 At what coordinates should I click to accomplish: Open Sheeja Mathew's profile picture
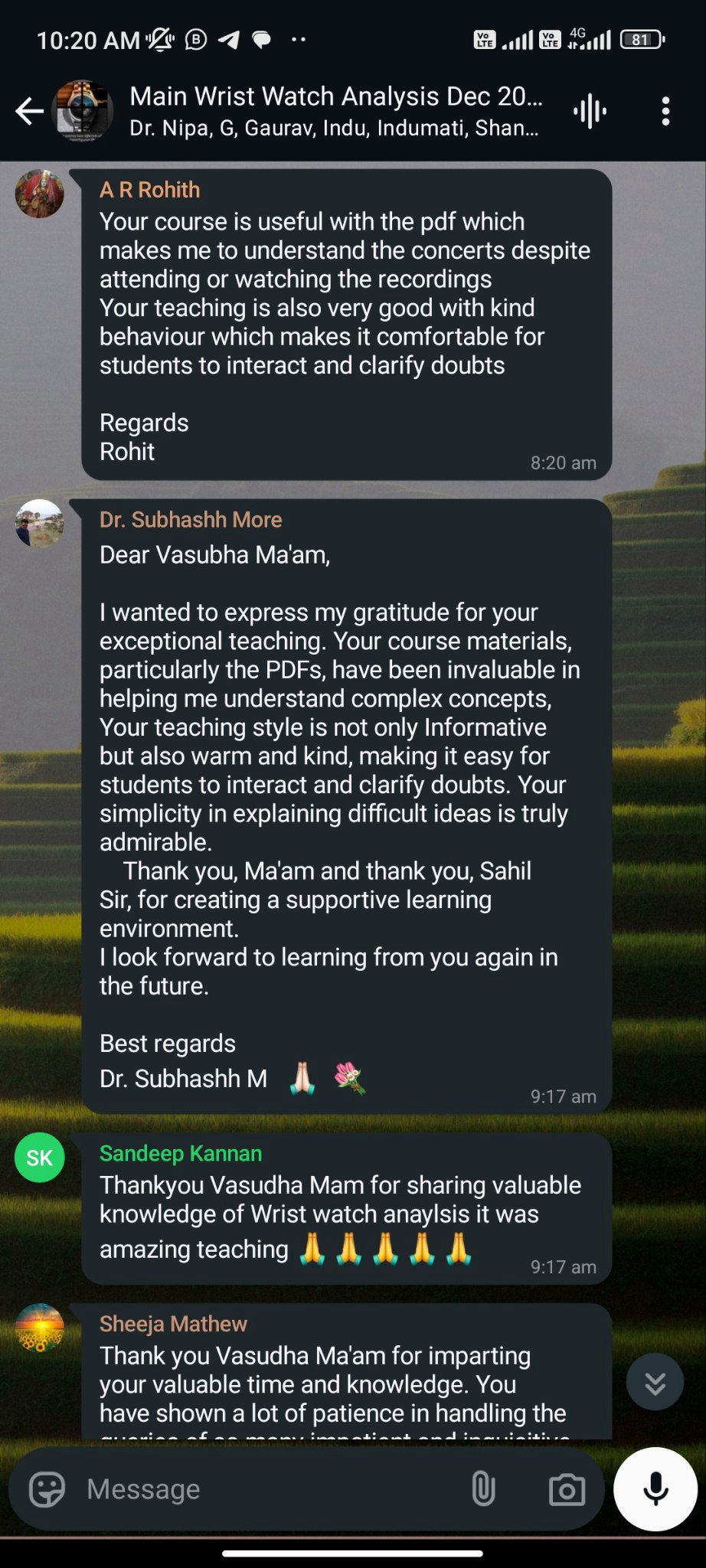click(40, 1328)
